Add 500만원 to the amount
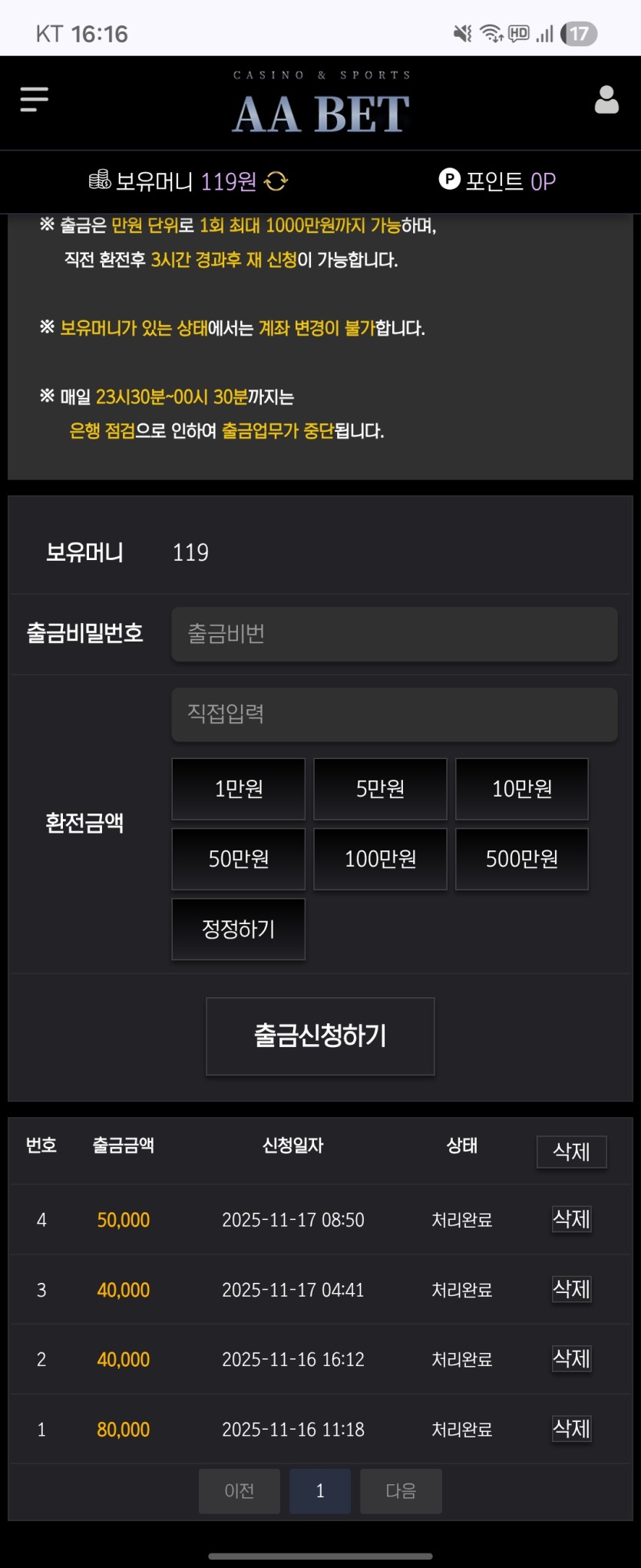Image resolution: width=641 pixels, height=1568 pixels. click(522, 859)
